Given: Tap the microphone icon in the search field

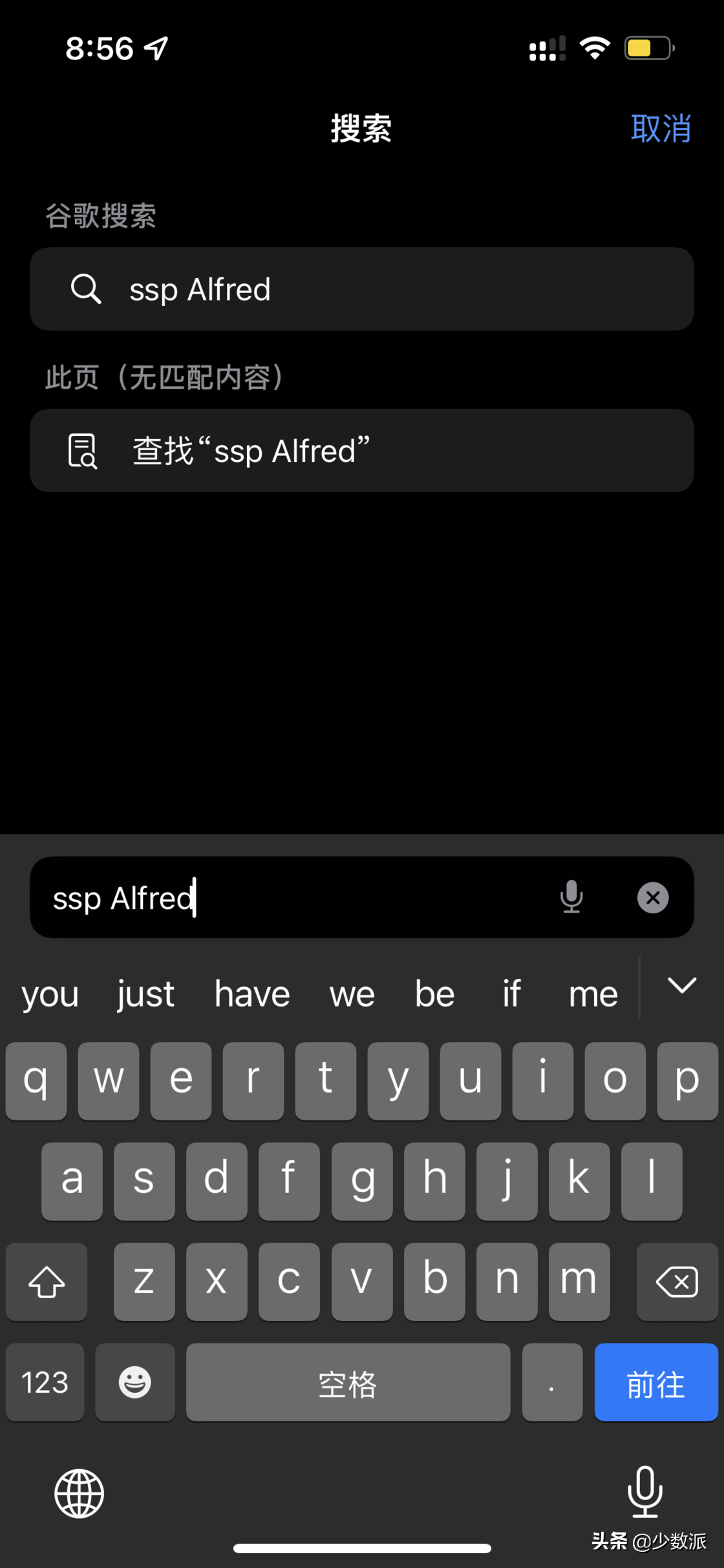Looking at the screenshot, I should (571, 897).
